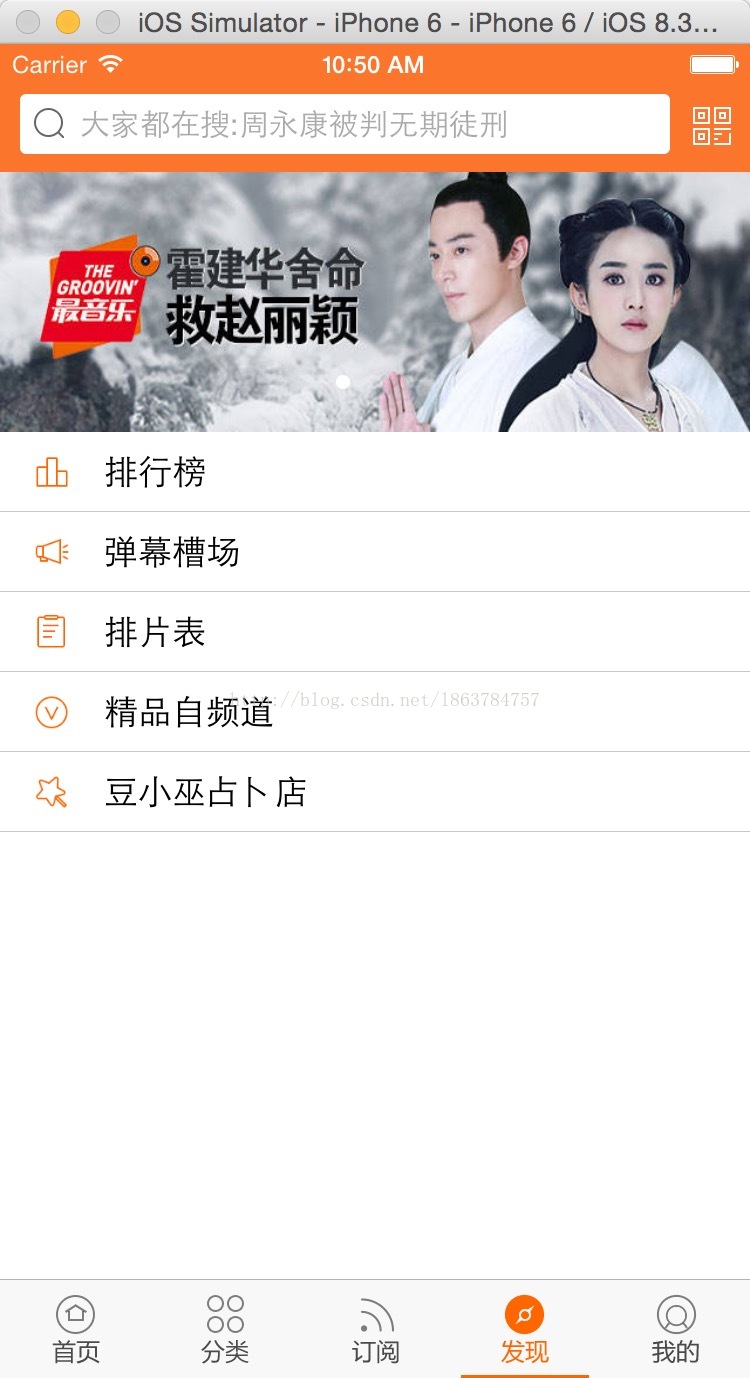750x1378 pixels.
Task: Open the 排片表 schedule
Action: 375,632
